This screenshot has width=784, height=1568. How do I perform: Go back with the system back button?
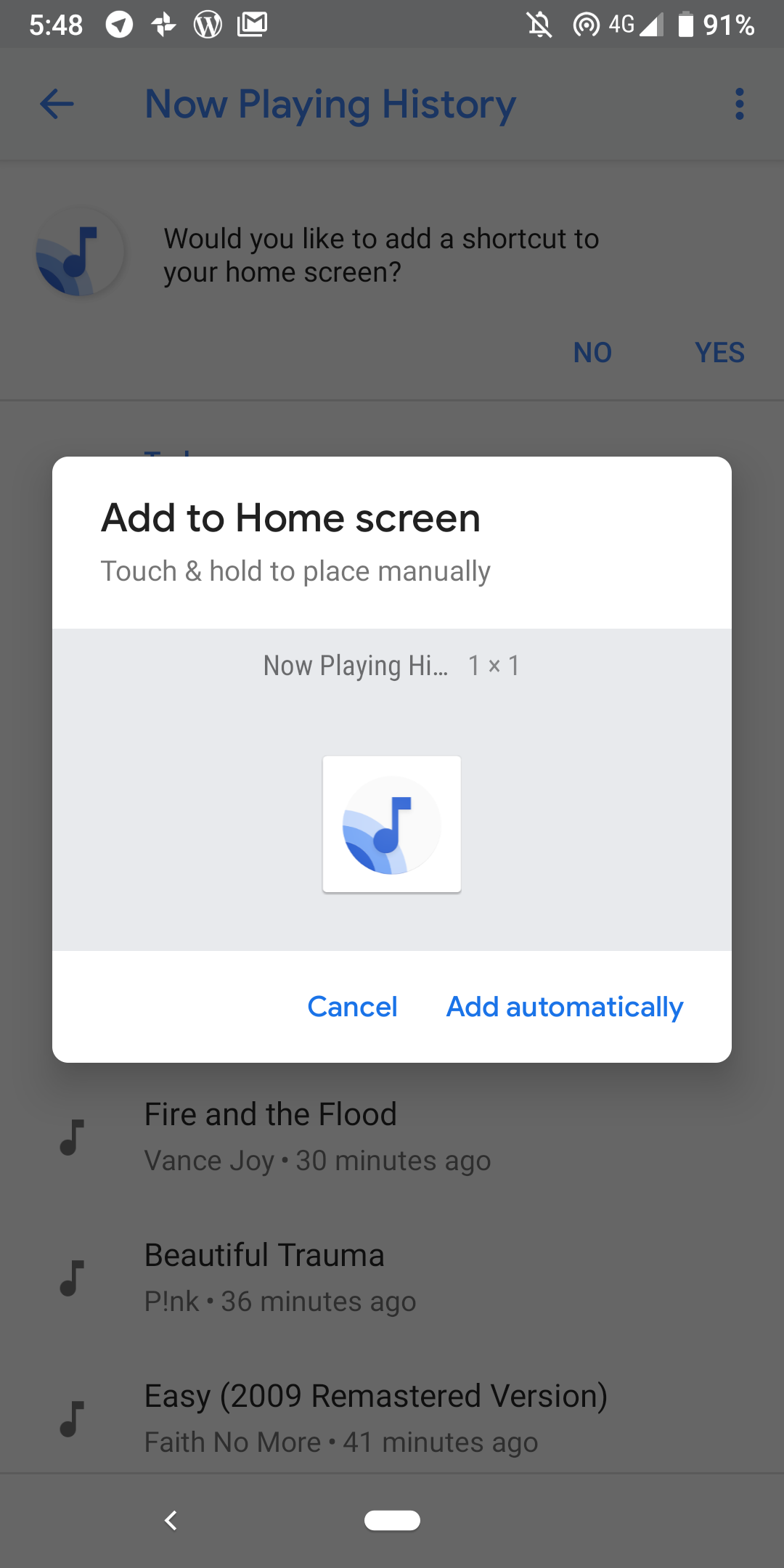[171, 1520]
